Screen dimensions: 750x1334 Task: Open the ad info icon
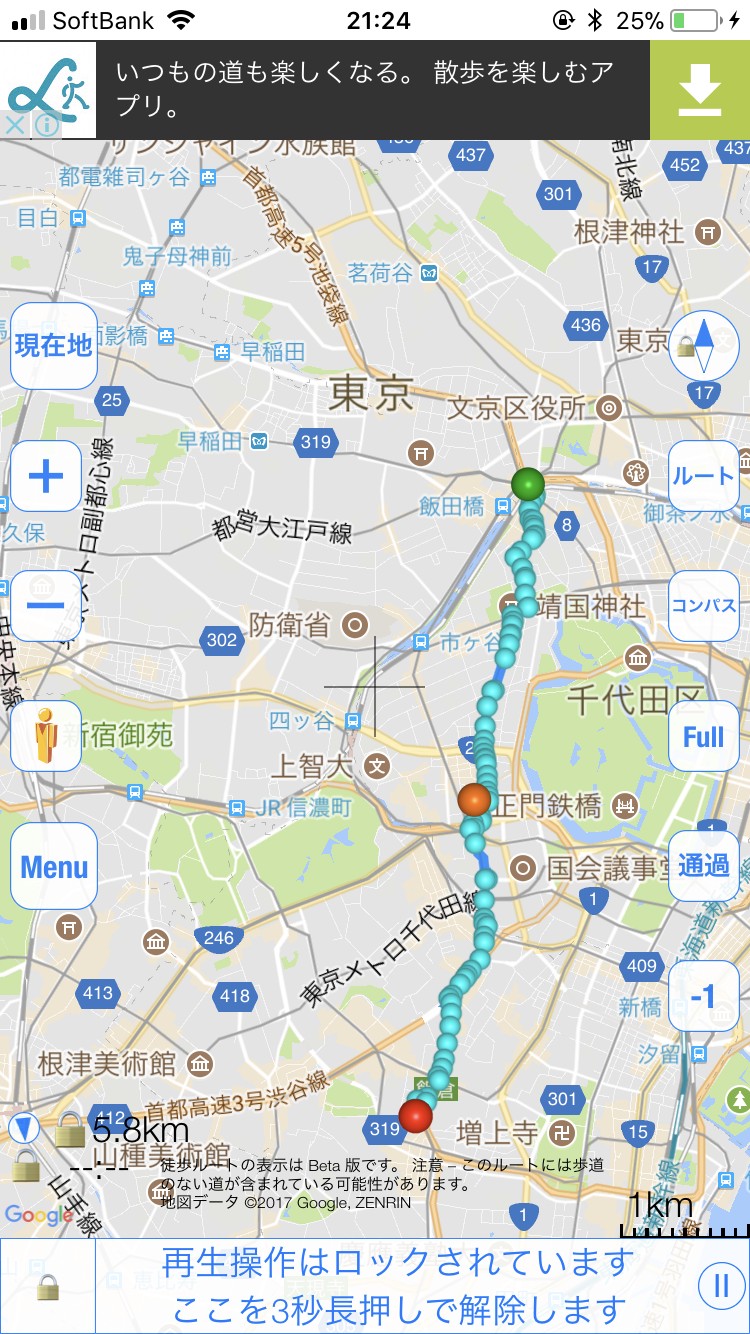click(x=47, y=125)
